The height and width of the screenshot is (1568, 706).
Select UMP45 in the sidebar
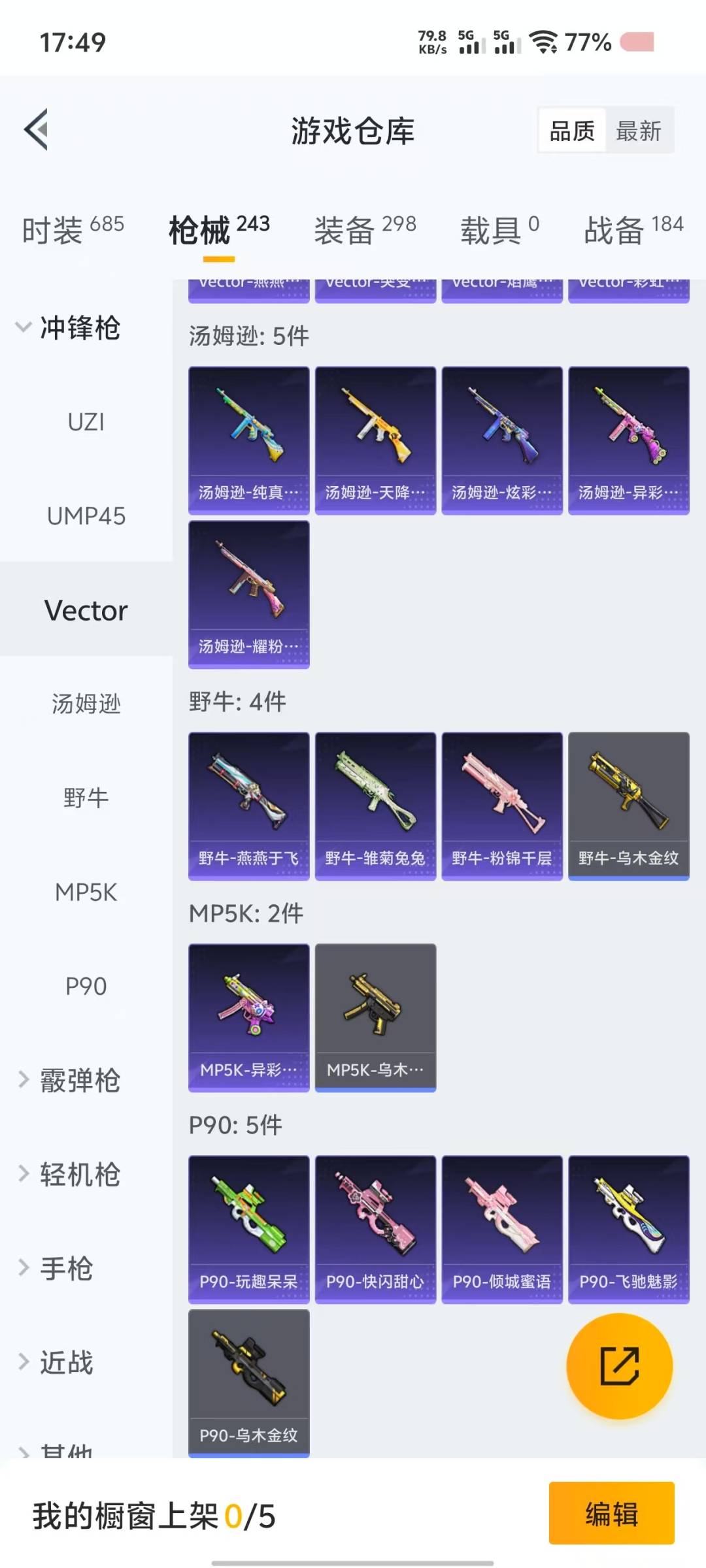86,516
